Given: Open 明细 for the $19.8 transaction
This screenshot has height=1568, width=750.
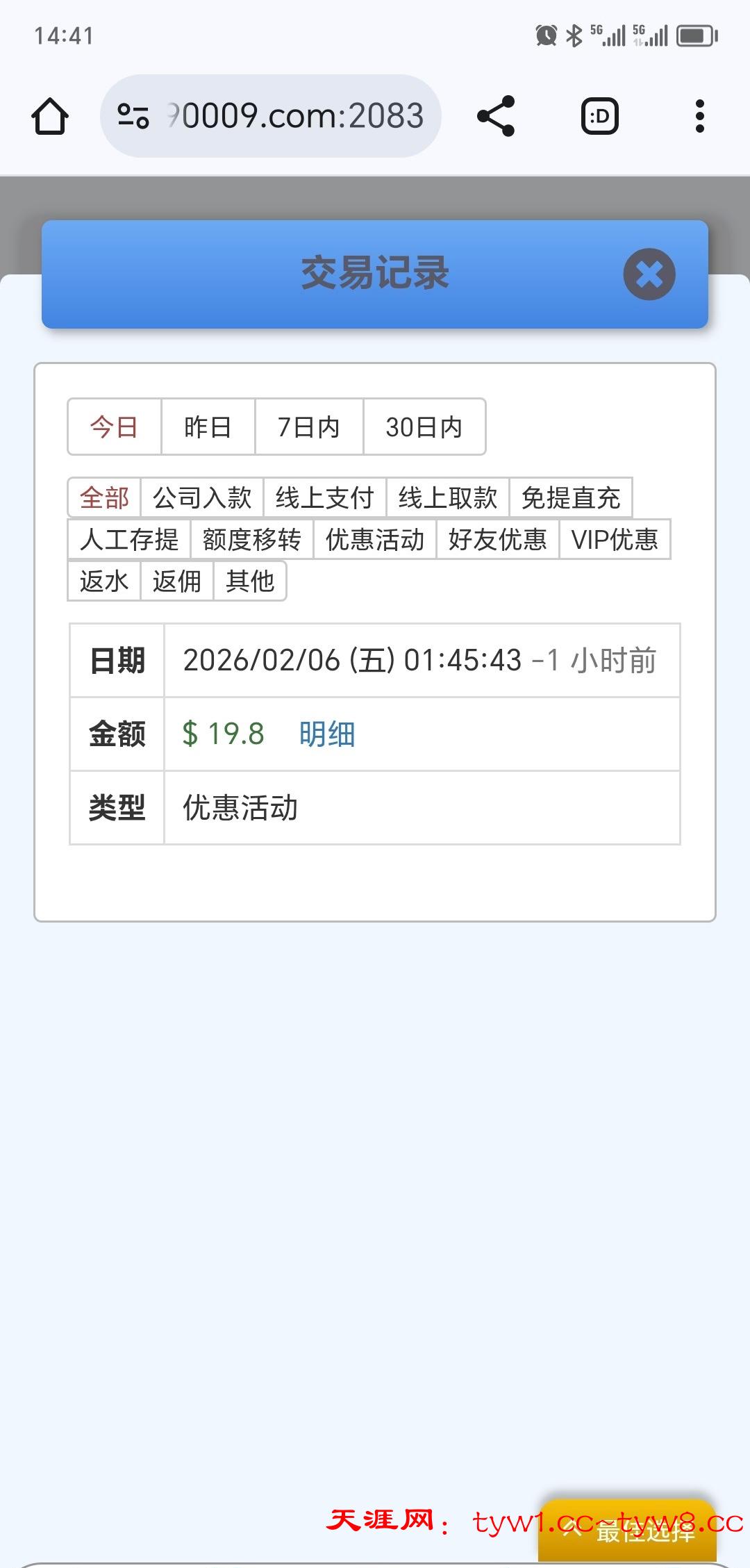Looking at the screenshot, I should click(327, 734).
